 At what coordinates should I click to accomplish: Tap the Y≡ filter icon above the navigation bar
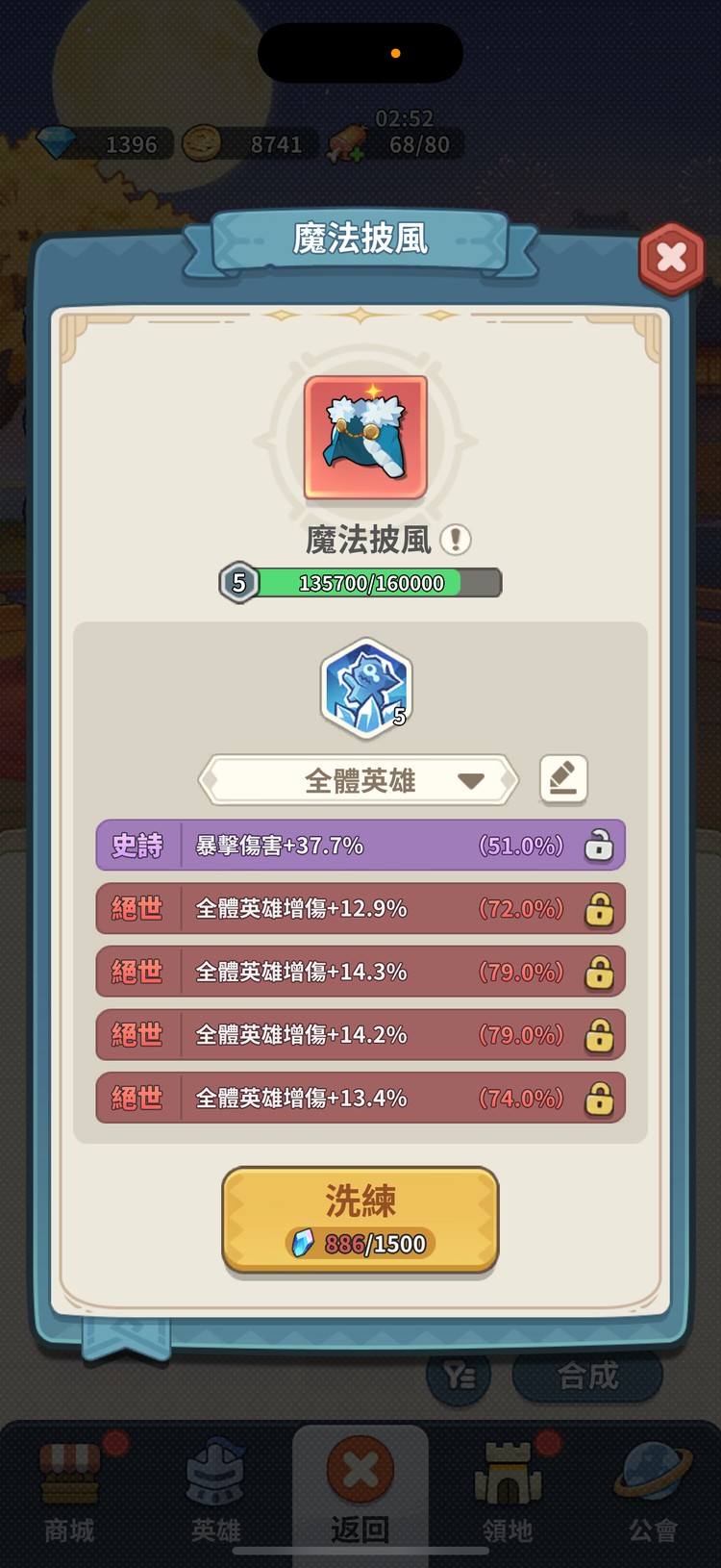coord(459,1377)
